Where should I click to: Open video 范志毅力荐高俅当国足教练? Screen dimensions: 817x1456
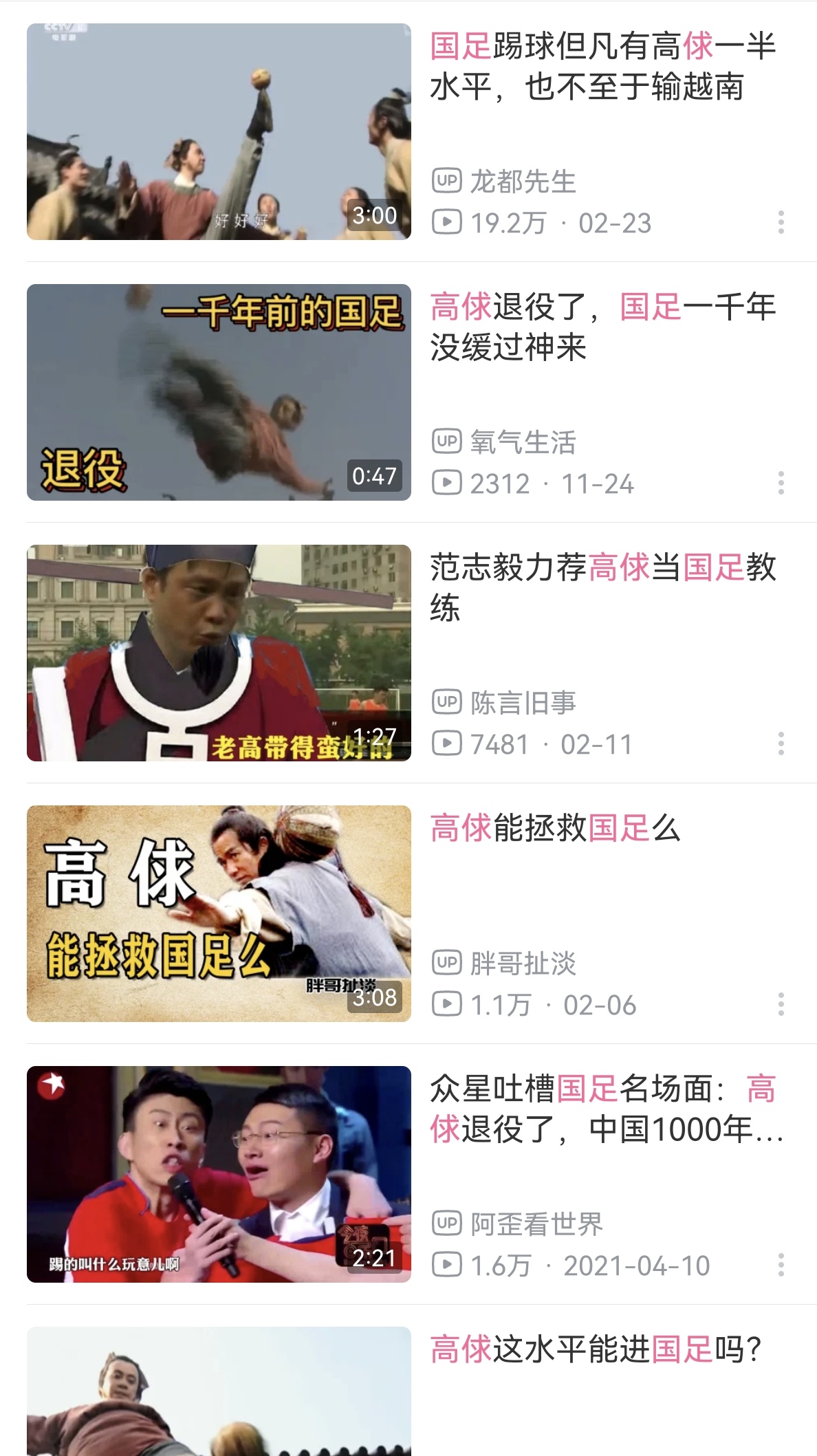tap(602, 587)
